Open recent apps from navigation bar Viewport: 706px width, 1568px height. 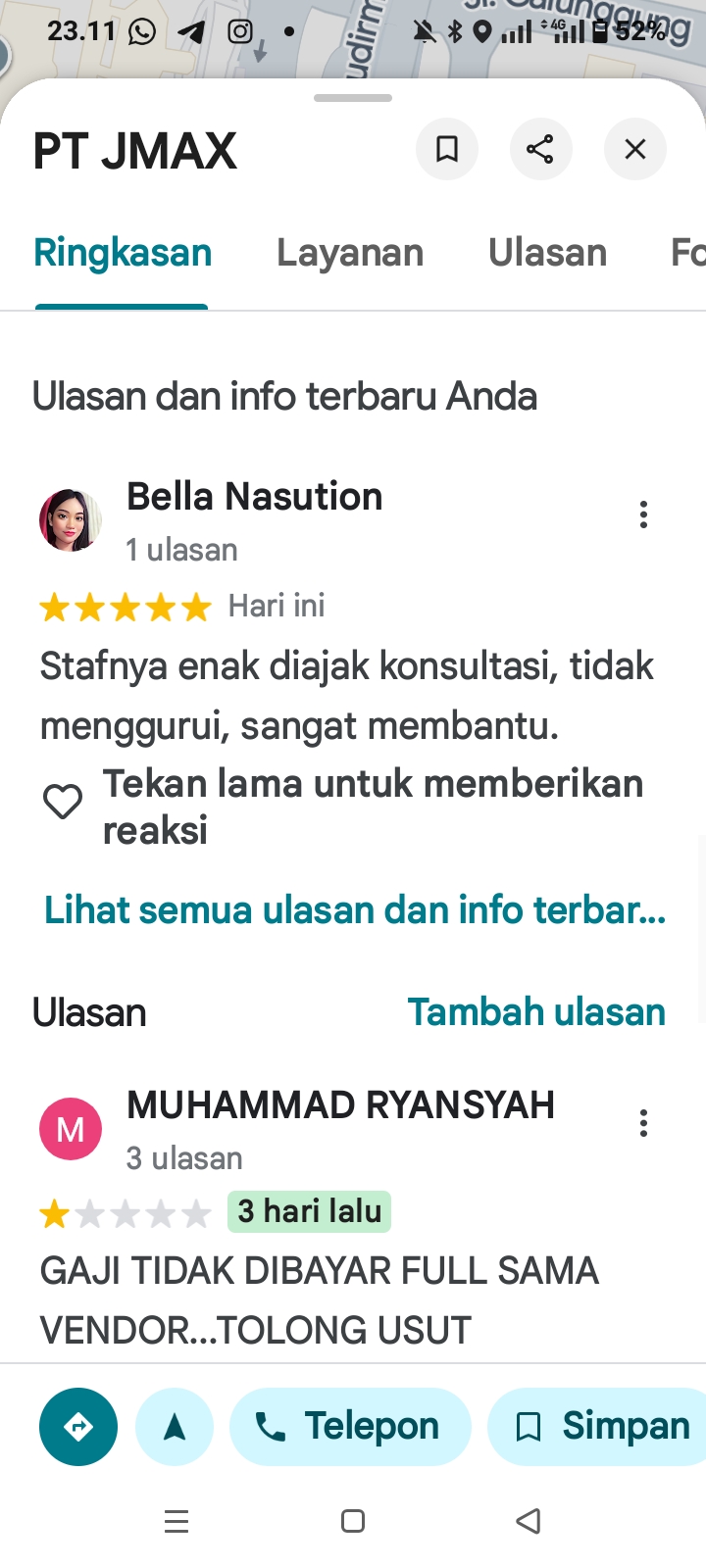pyautogui.click(x=176, y=1521)
